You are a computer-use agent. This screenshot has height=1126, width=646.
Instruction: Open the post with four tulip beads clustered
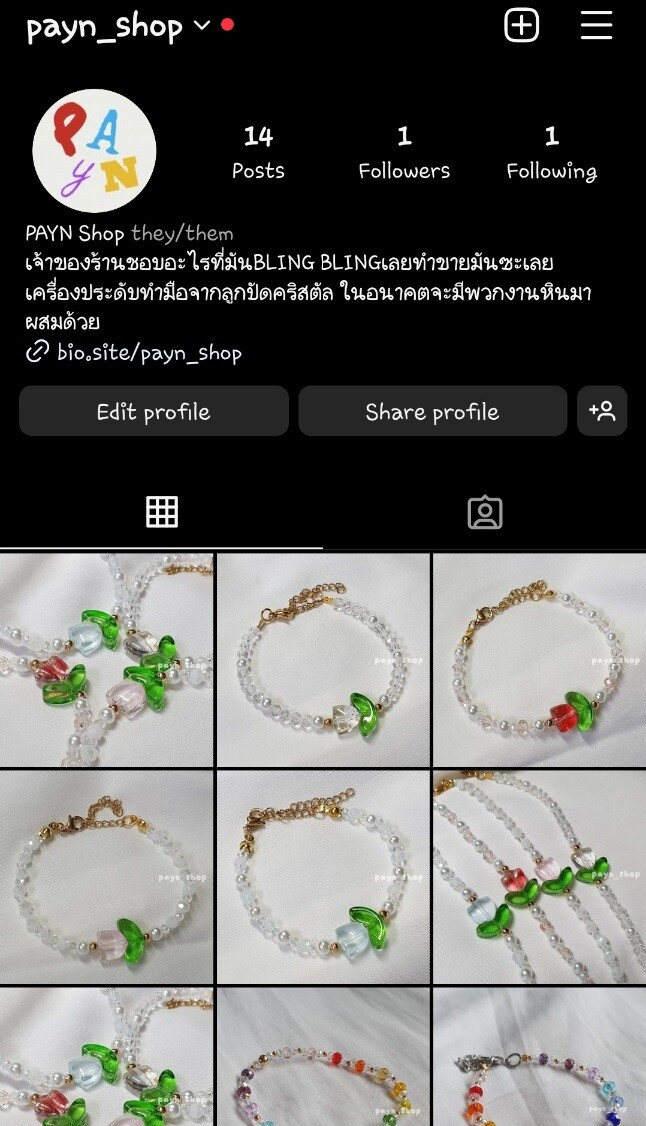pyautogui.click(x=106, y=660)
